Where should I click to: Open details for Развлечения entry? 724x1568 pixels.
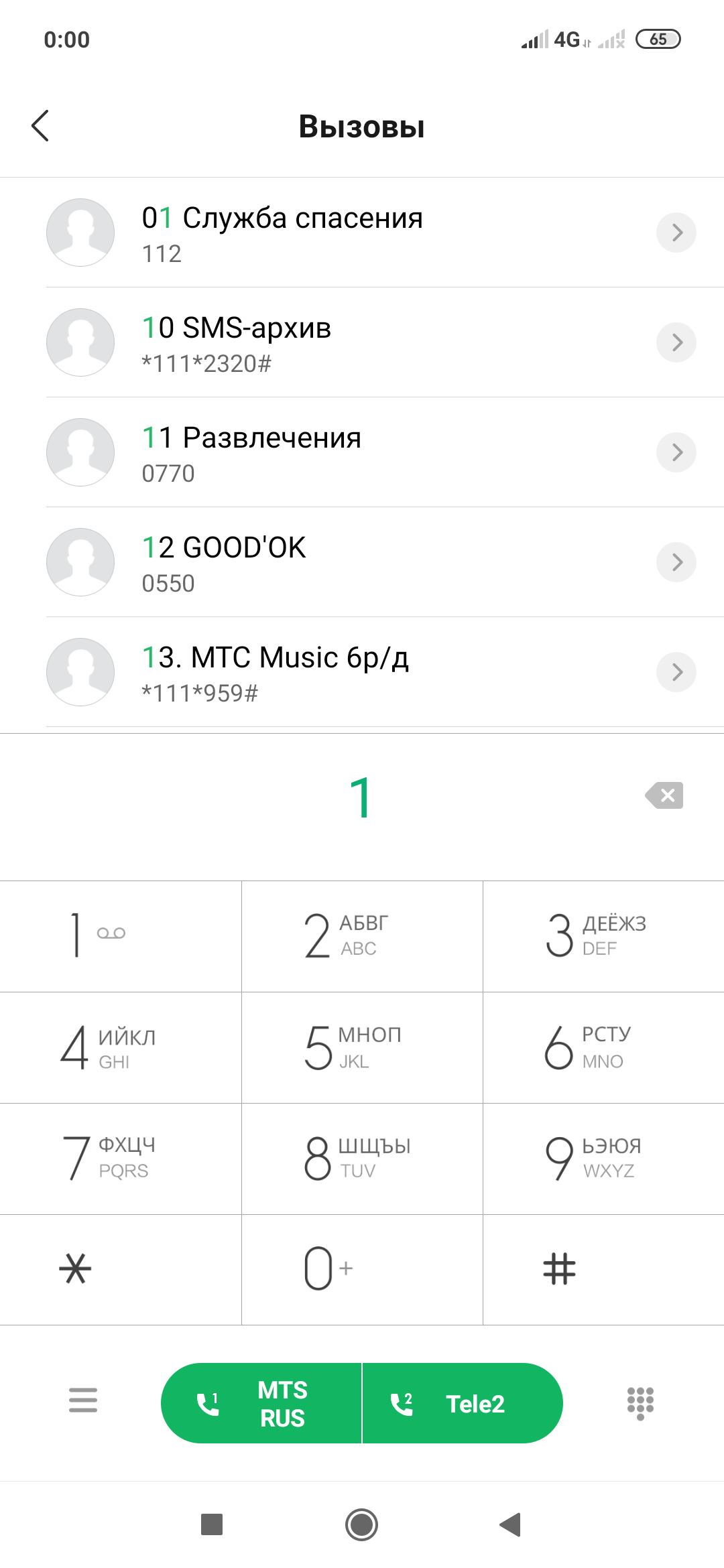(x=676, y=452)
